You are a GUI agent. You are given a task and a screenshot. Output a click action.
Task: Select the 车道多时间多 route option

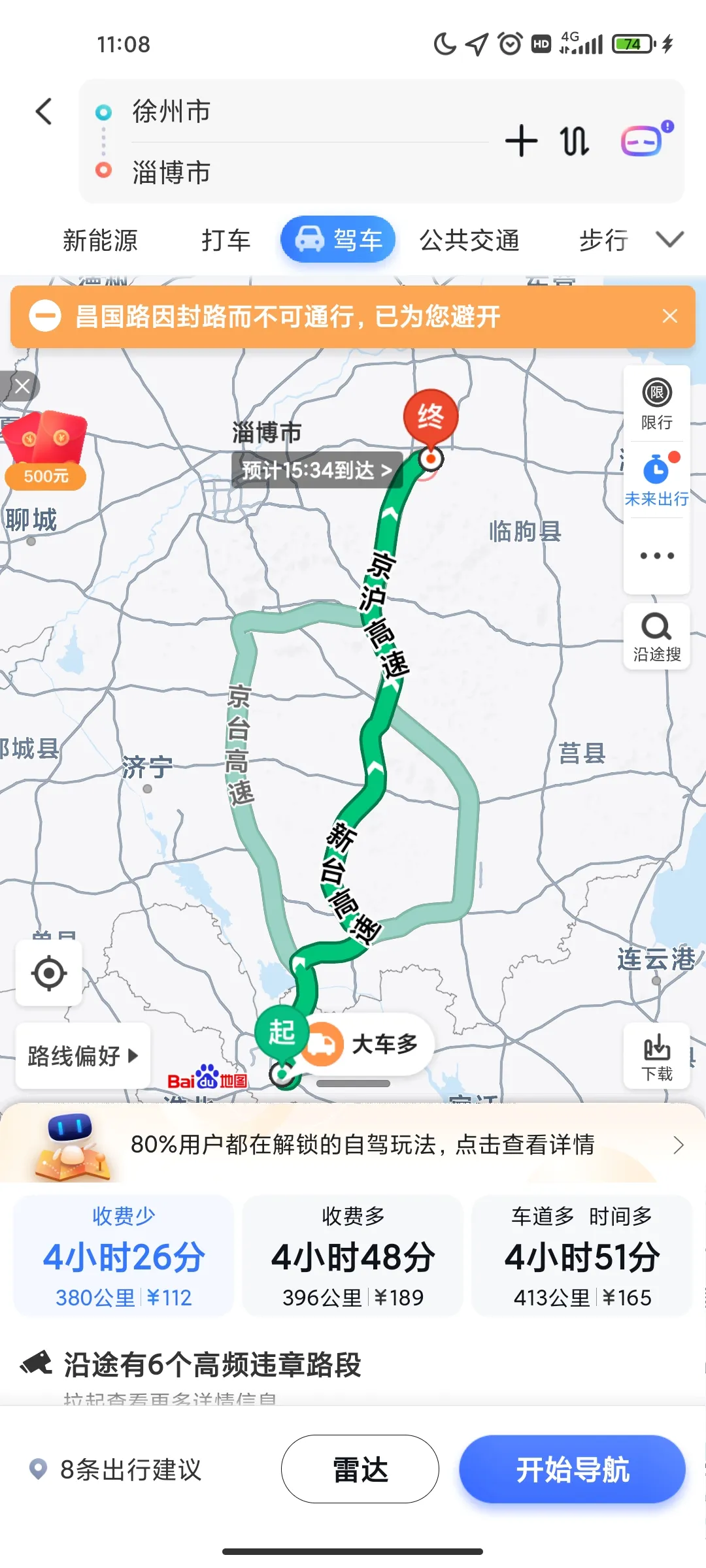pyautogui.click(x=580, y=1258)
